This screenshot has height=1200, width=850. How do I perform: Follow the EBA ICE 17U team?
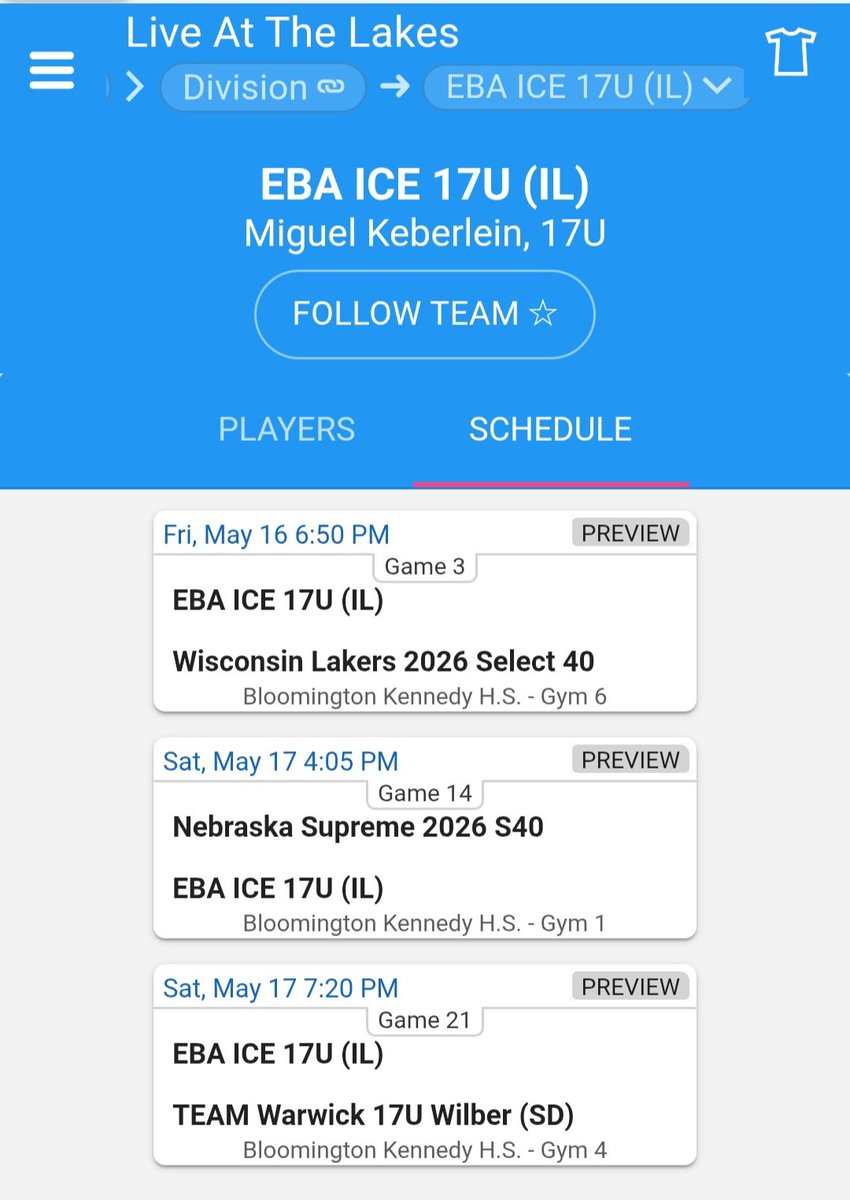pyautogui.click(x=424, y=314)
